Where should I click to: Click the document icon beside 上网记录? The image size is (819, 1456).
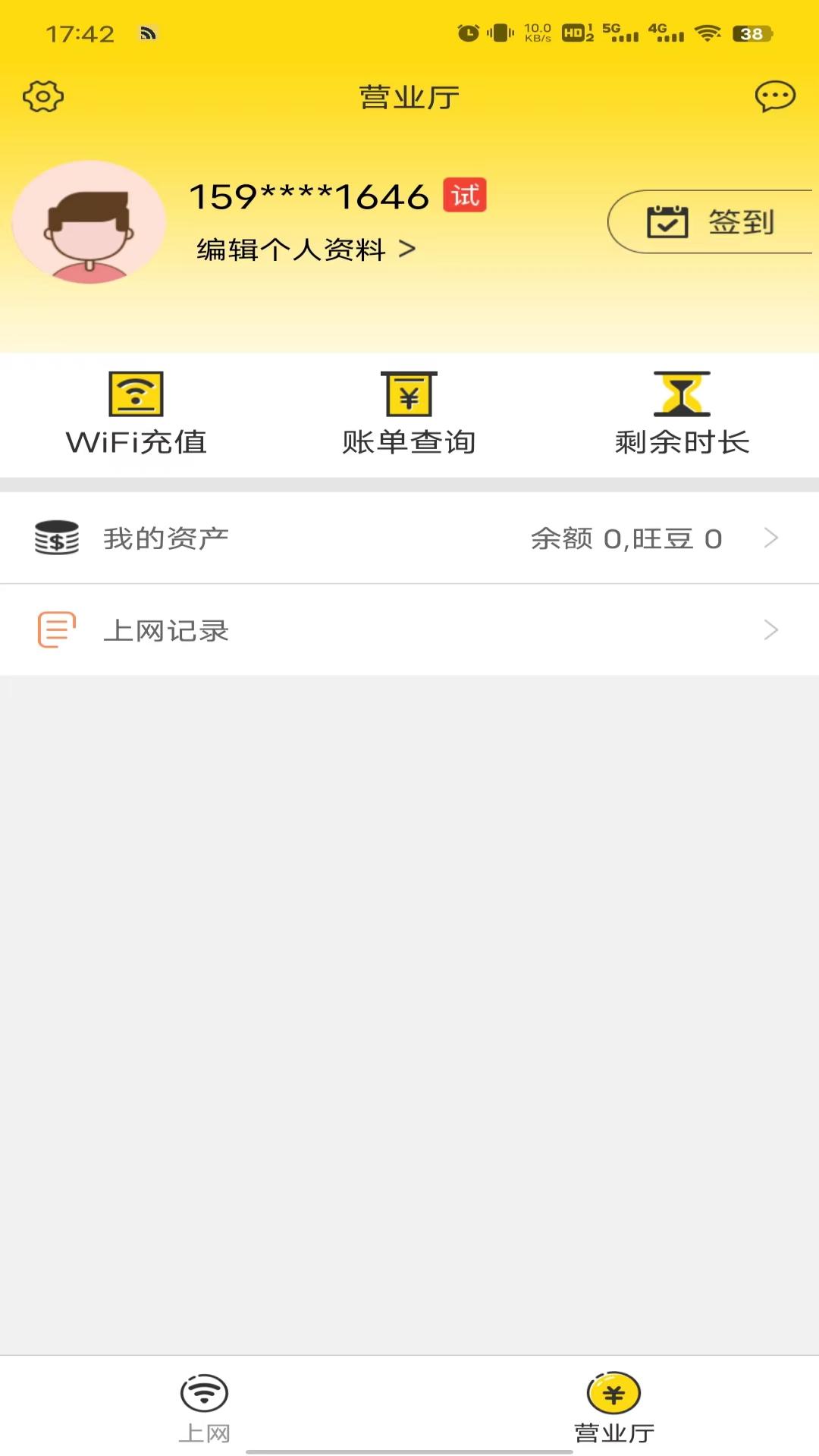coord(55,629)
